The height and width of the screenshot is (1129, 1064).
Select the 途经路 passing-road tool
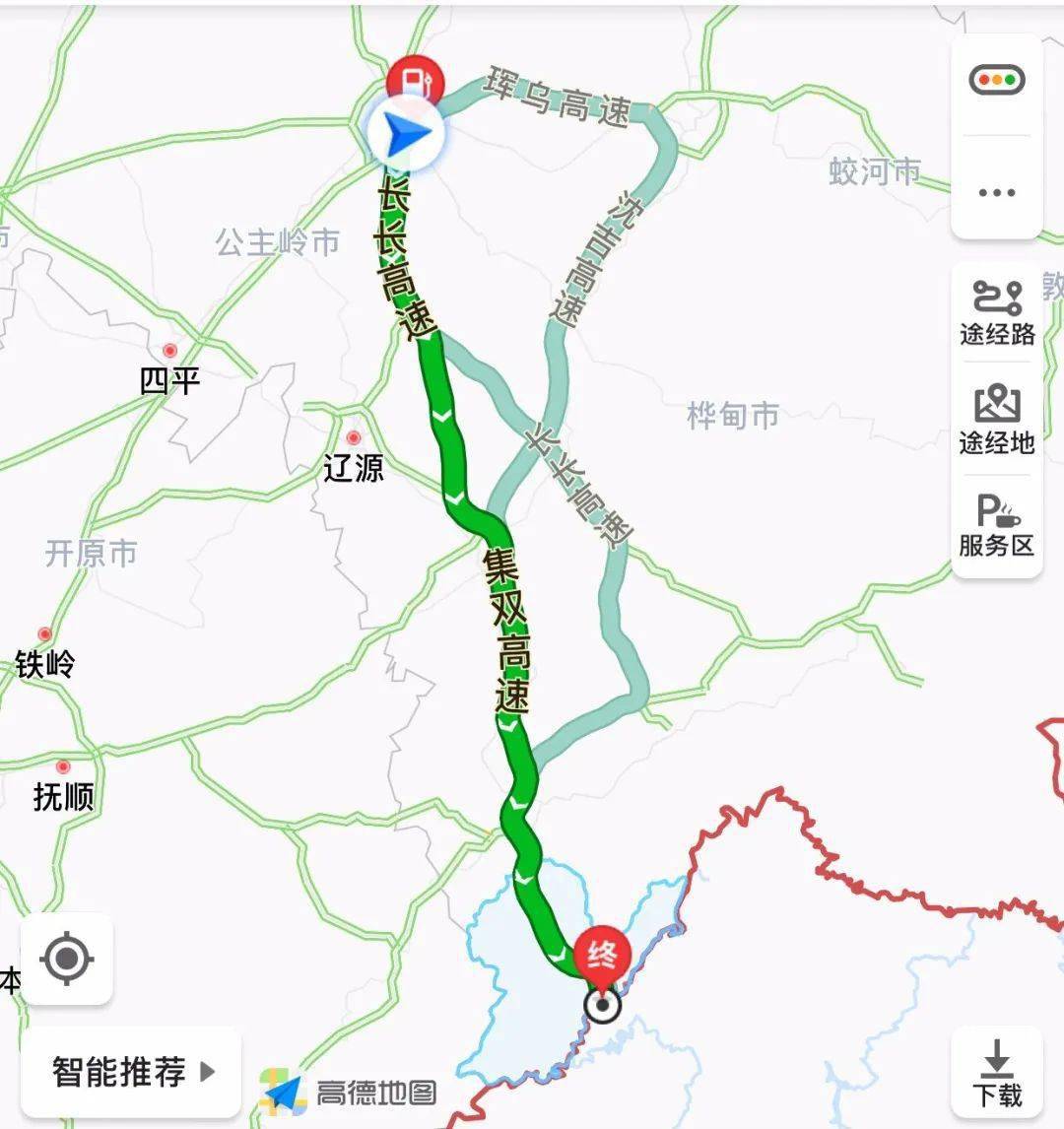pyautogui.click(x=998, y=308)
